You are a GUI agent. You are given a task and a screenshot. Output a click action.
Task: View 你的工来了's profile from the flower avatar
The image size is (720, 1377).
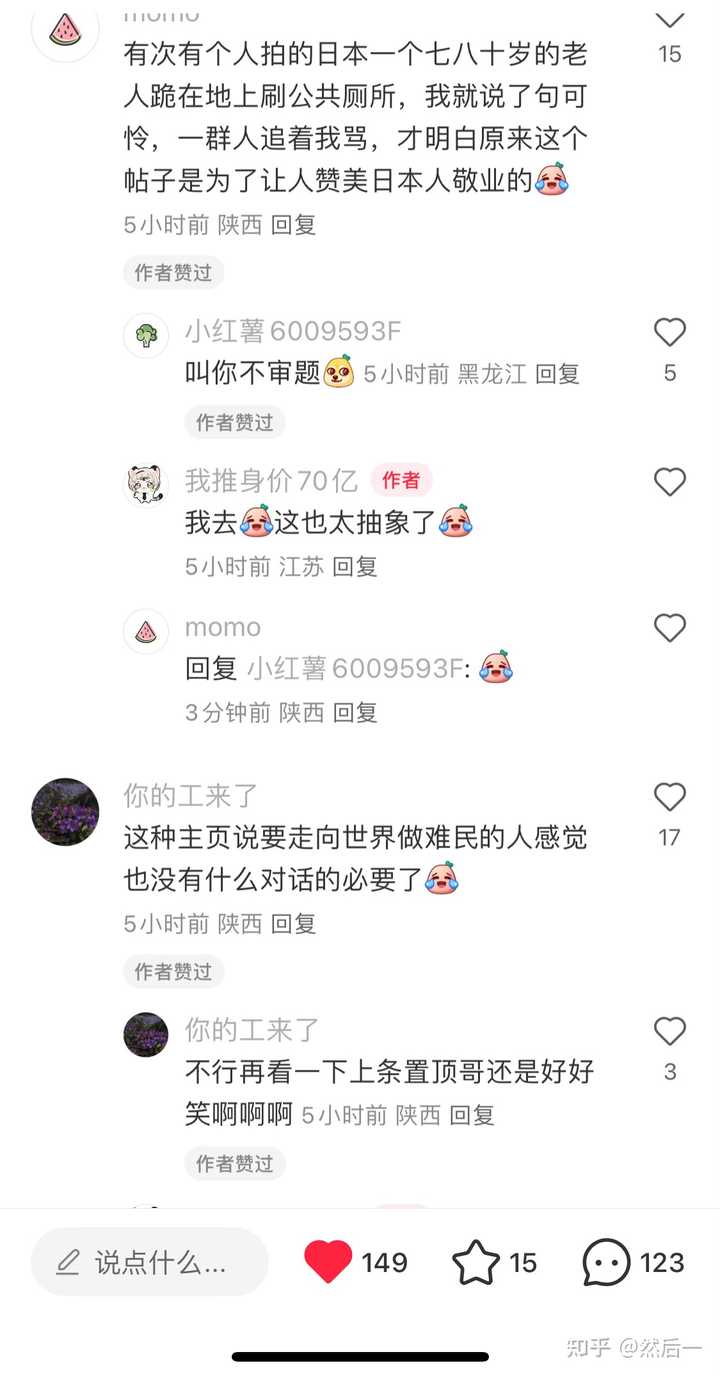tap(66, 812)
